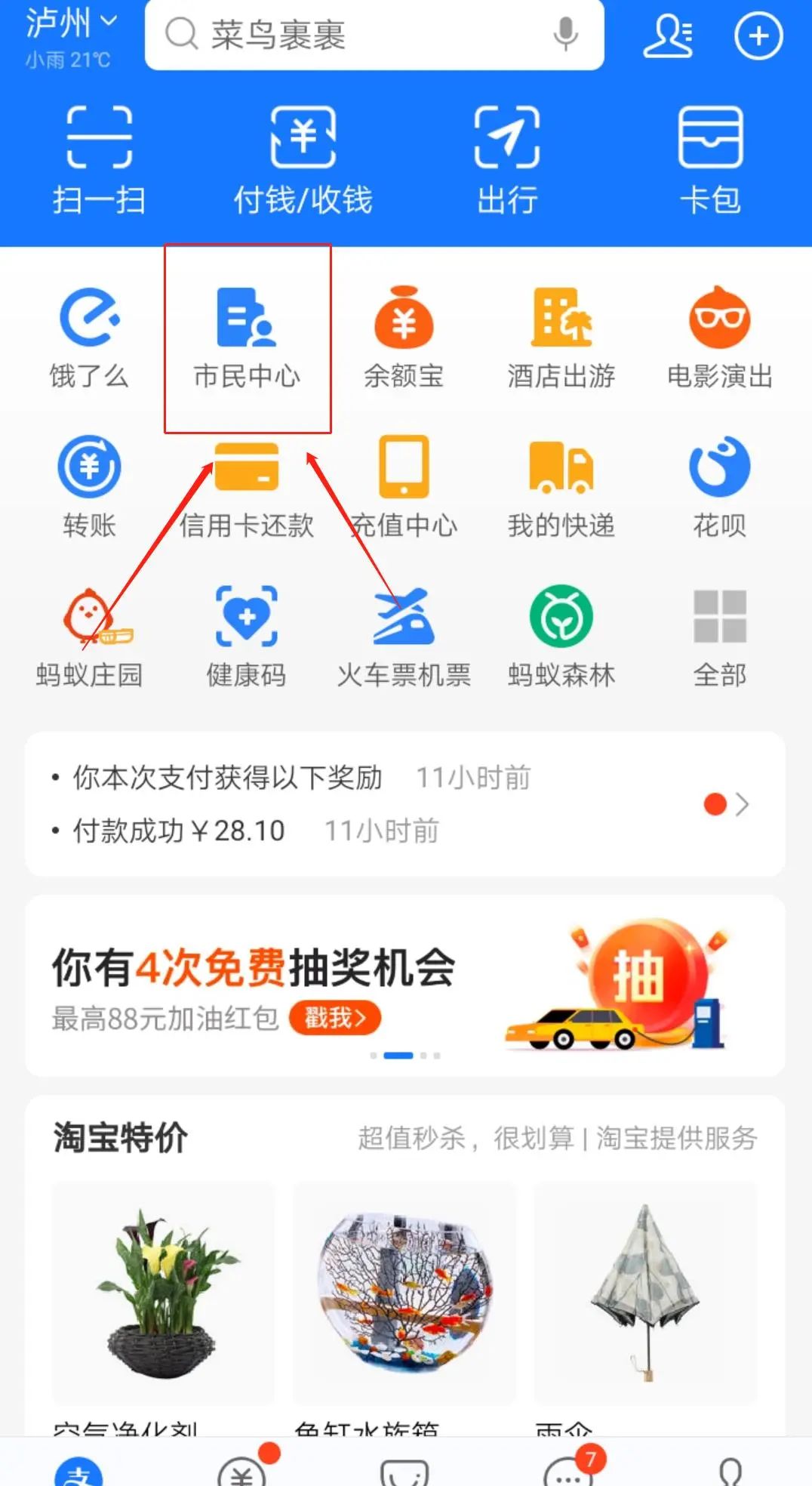
Task: Open 付钱/收钱
Action: pos(303,159)
